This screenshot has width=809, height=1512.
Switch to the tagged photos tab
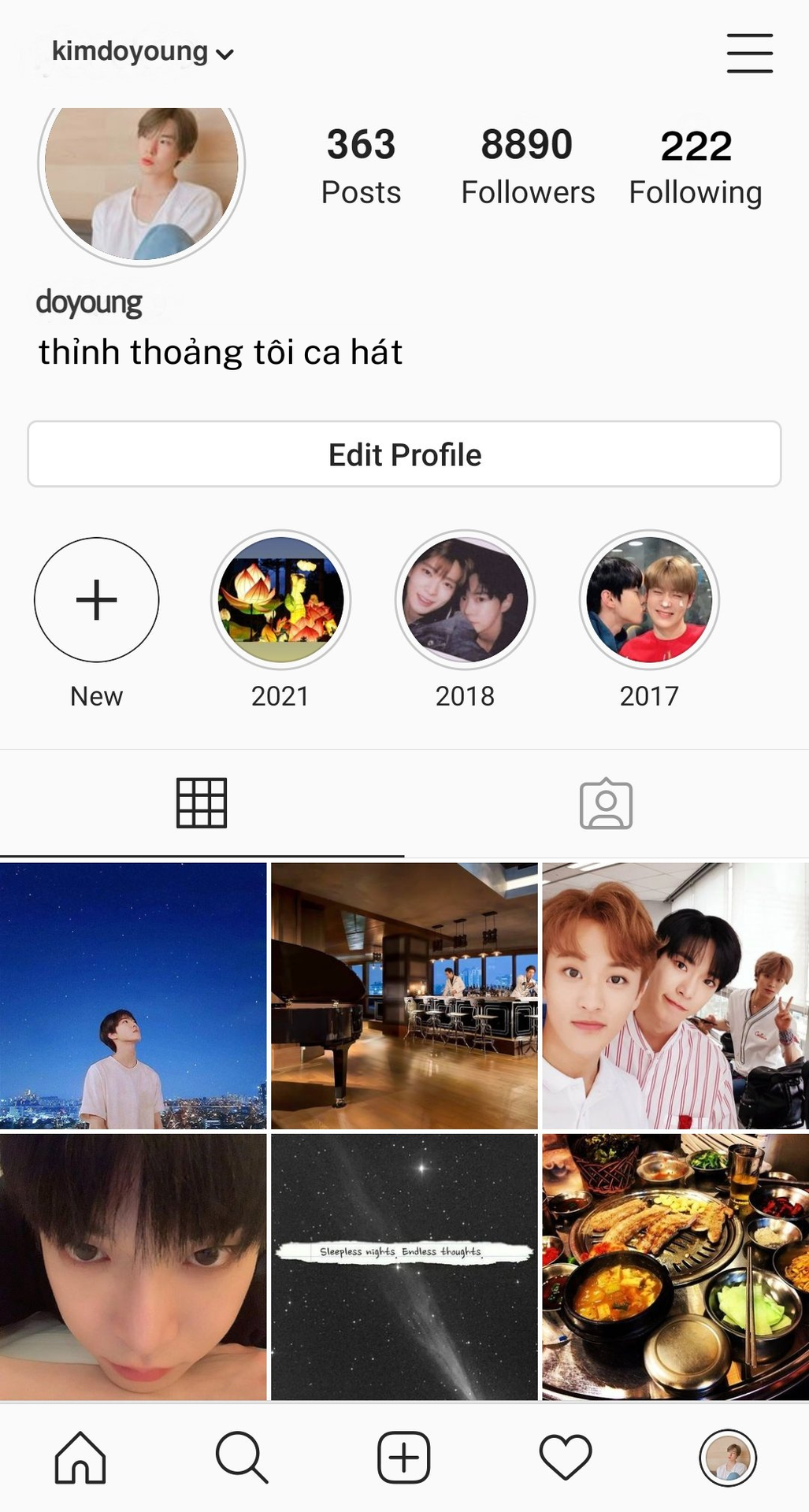[606, 804]
